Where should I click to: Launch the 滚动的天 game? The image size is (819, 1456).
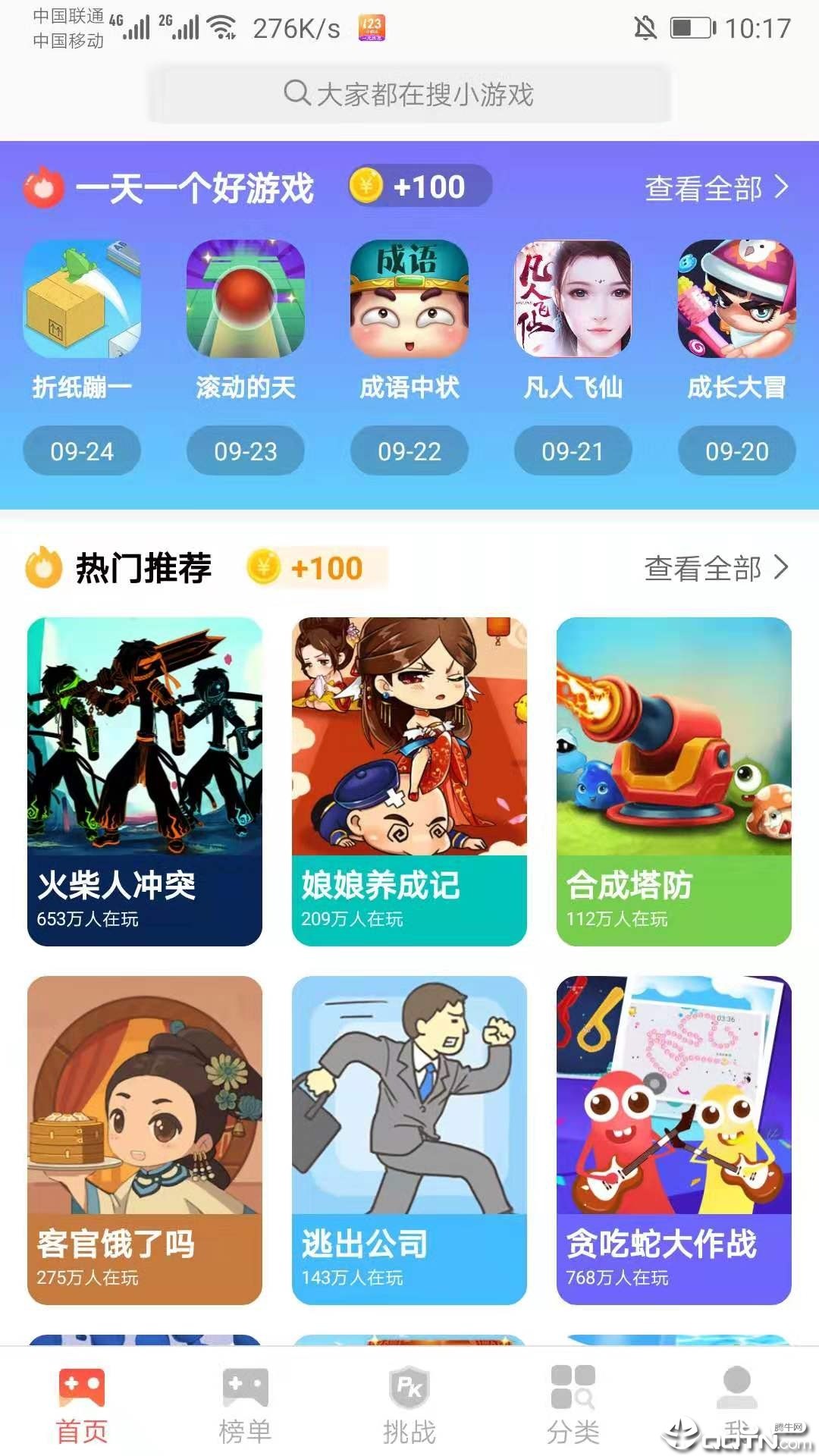(x=246, y=300)
